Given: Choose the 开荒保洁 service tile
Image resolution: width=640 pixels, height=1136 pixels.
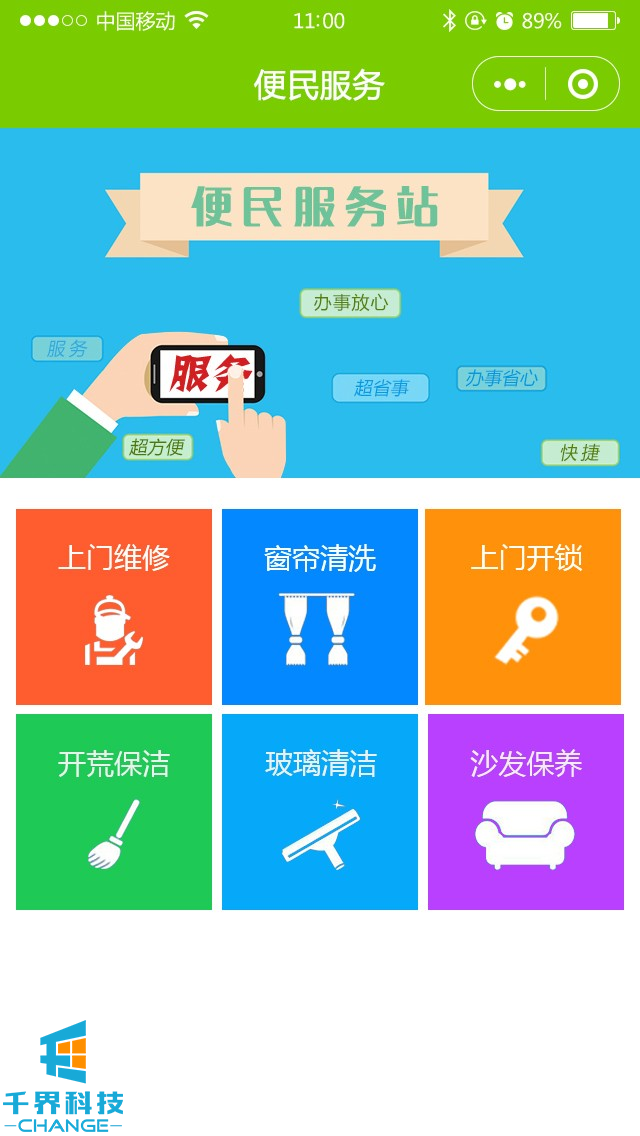Looking at the screenshot, I should [x=114, y=812].
